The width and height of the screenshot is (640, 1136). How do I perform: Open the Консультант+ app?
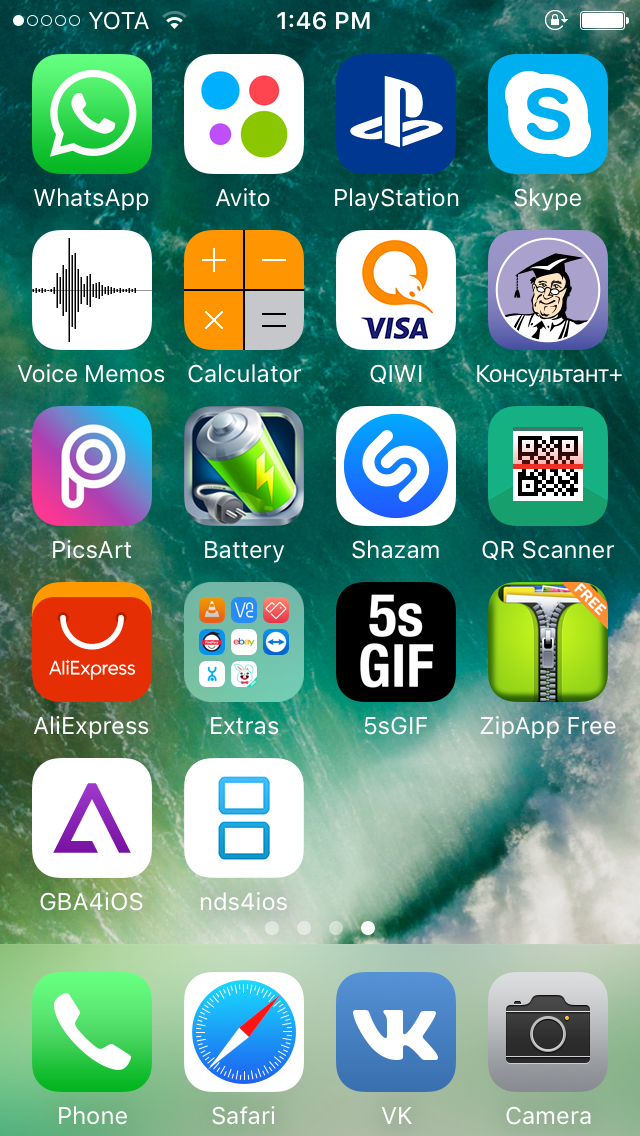(x=548, y=290)
